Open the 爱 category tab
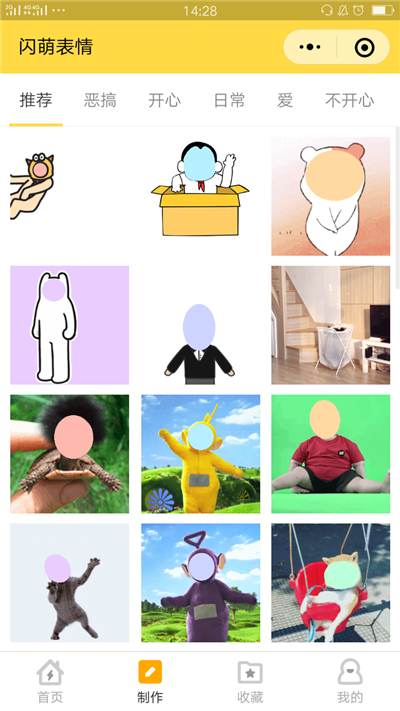The width and height of the screenshot is (400, 711). click(x=285, y=100)
